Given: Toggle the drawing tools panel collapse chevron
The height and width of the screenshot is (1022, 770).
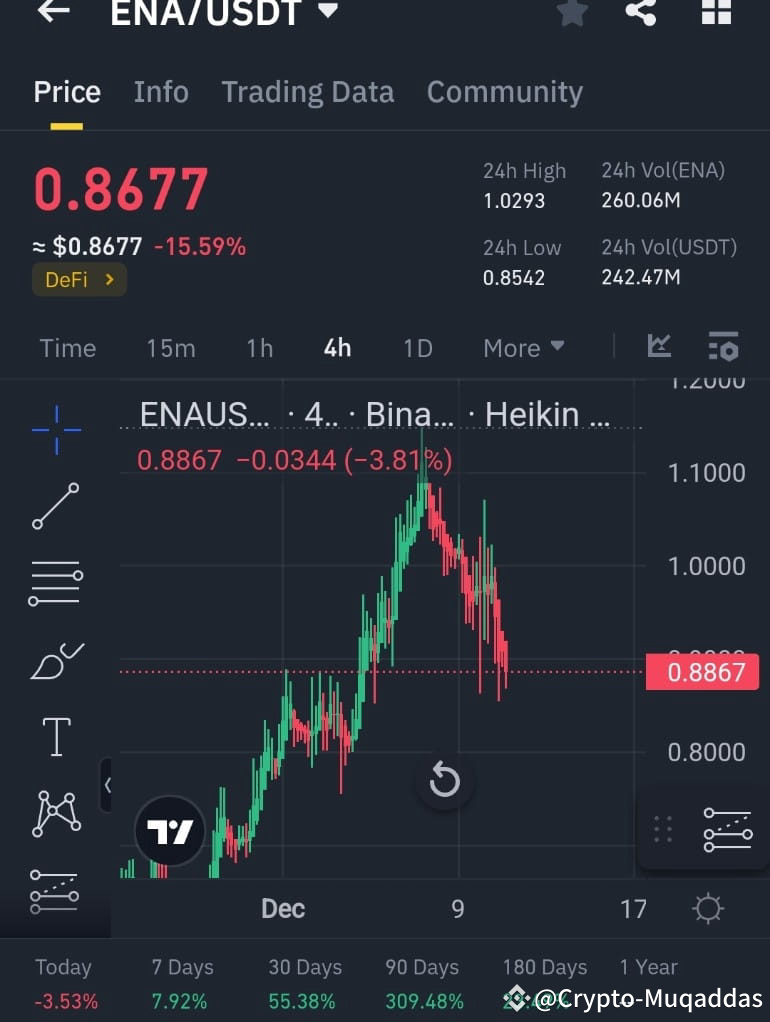Looking at the screenshot, I should (109, 786).
